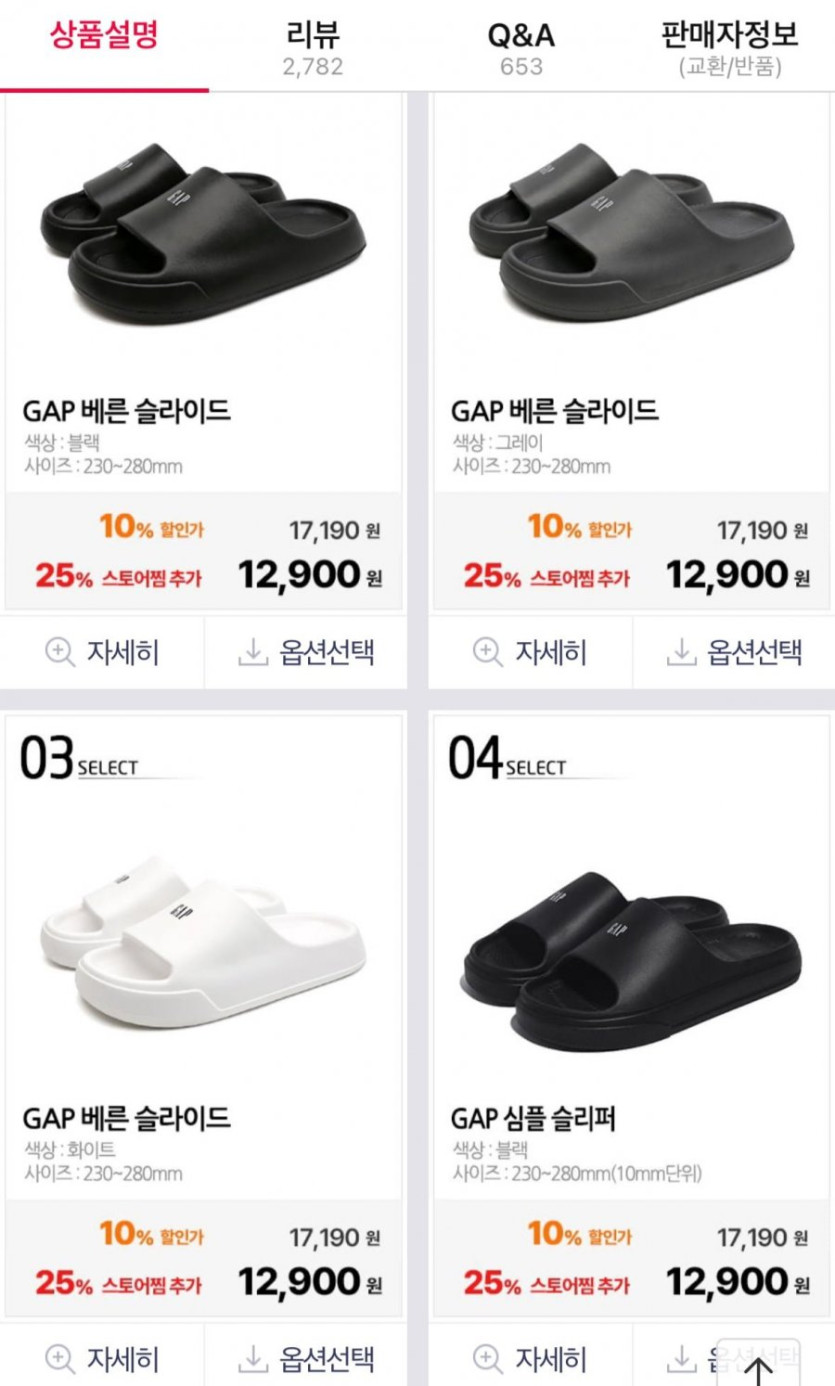Jump back to top with the up arrow
835x1386 pixels.
tap(759, 1366)
